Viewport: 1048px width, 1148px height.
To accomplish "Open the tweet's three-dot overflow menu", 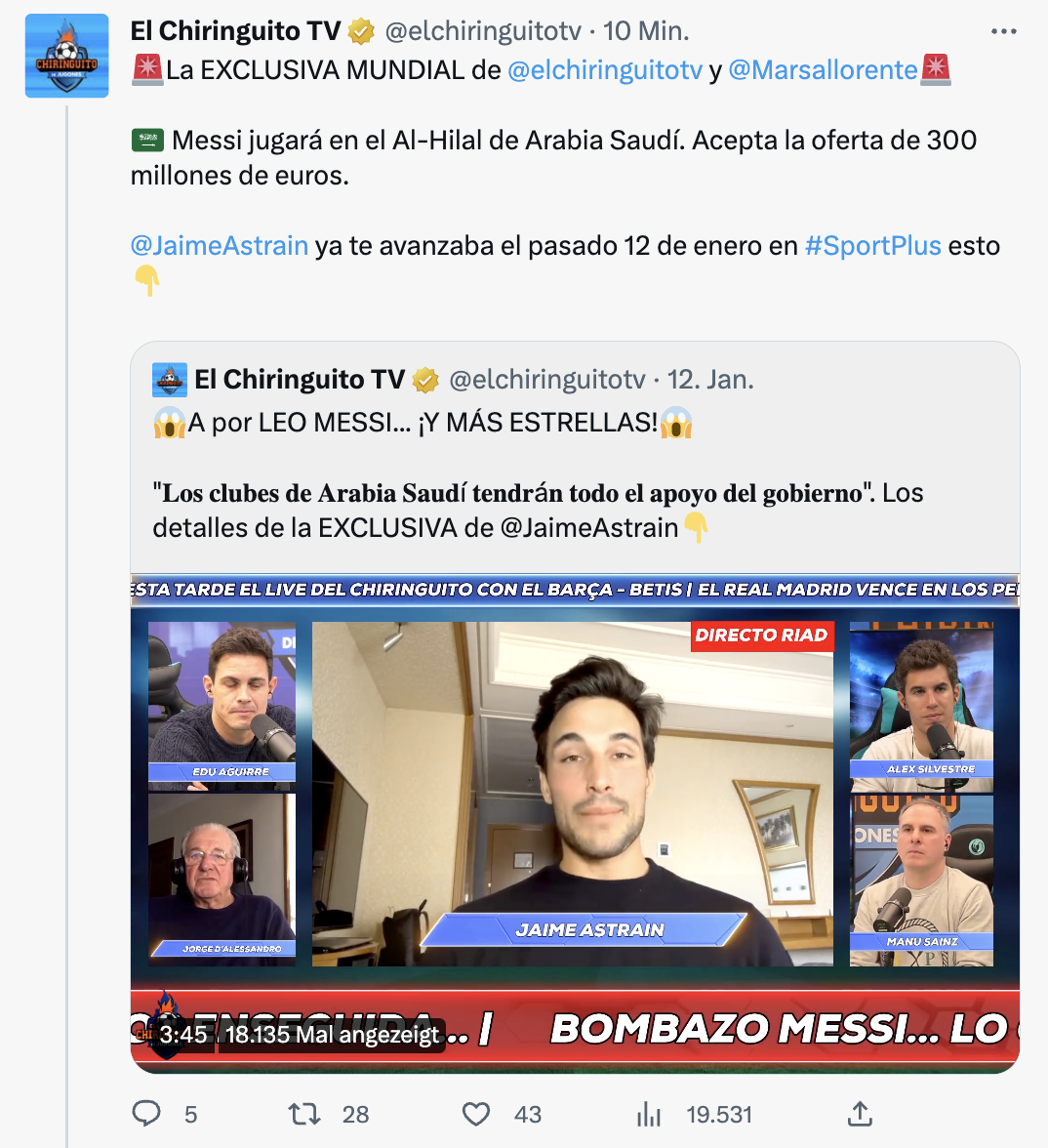I will [x=1003, y=32].
